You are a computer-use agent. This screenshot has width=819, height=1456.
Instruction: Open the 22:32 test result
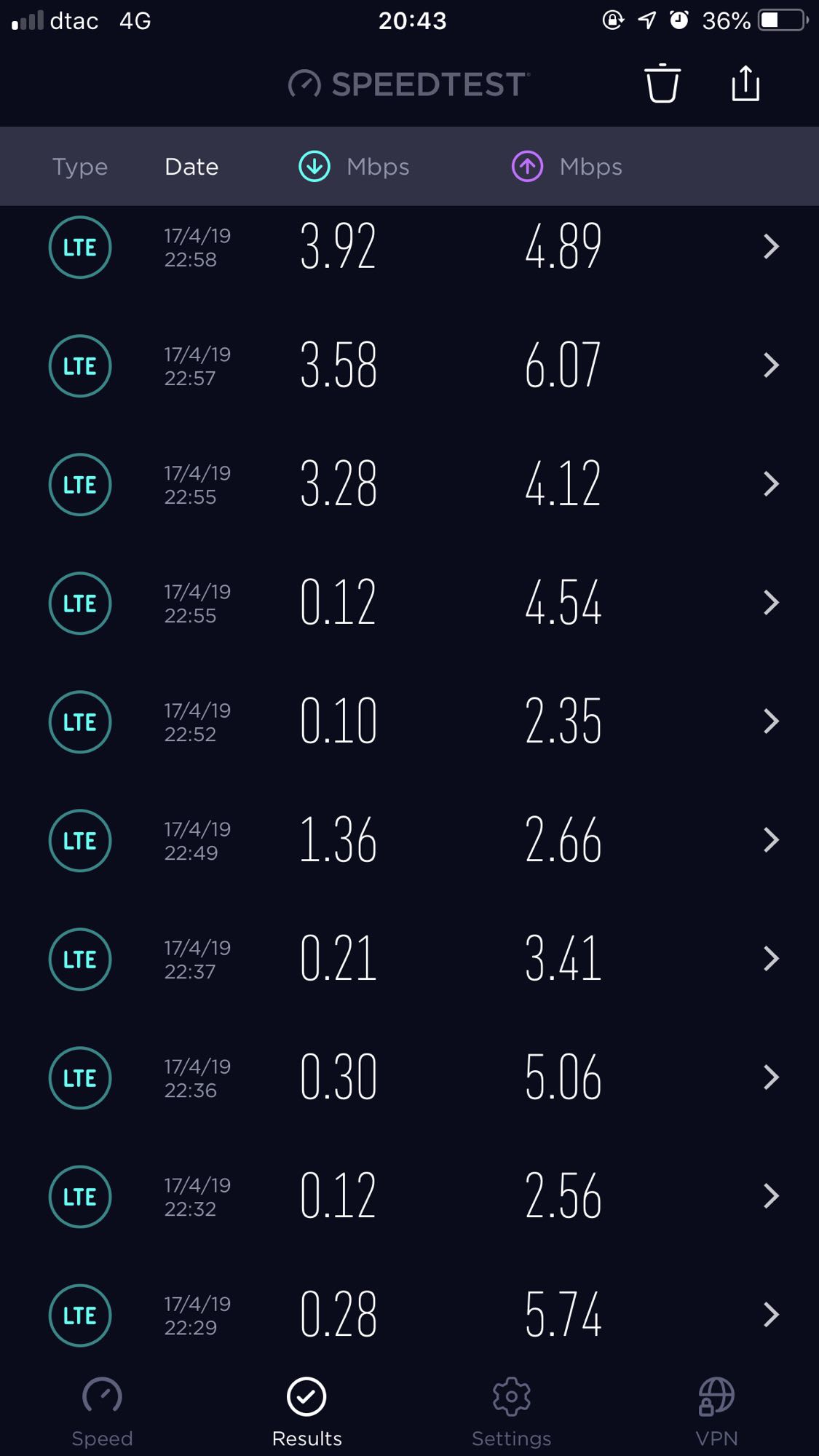[x=409, y=1196]
